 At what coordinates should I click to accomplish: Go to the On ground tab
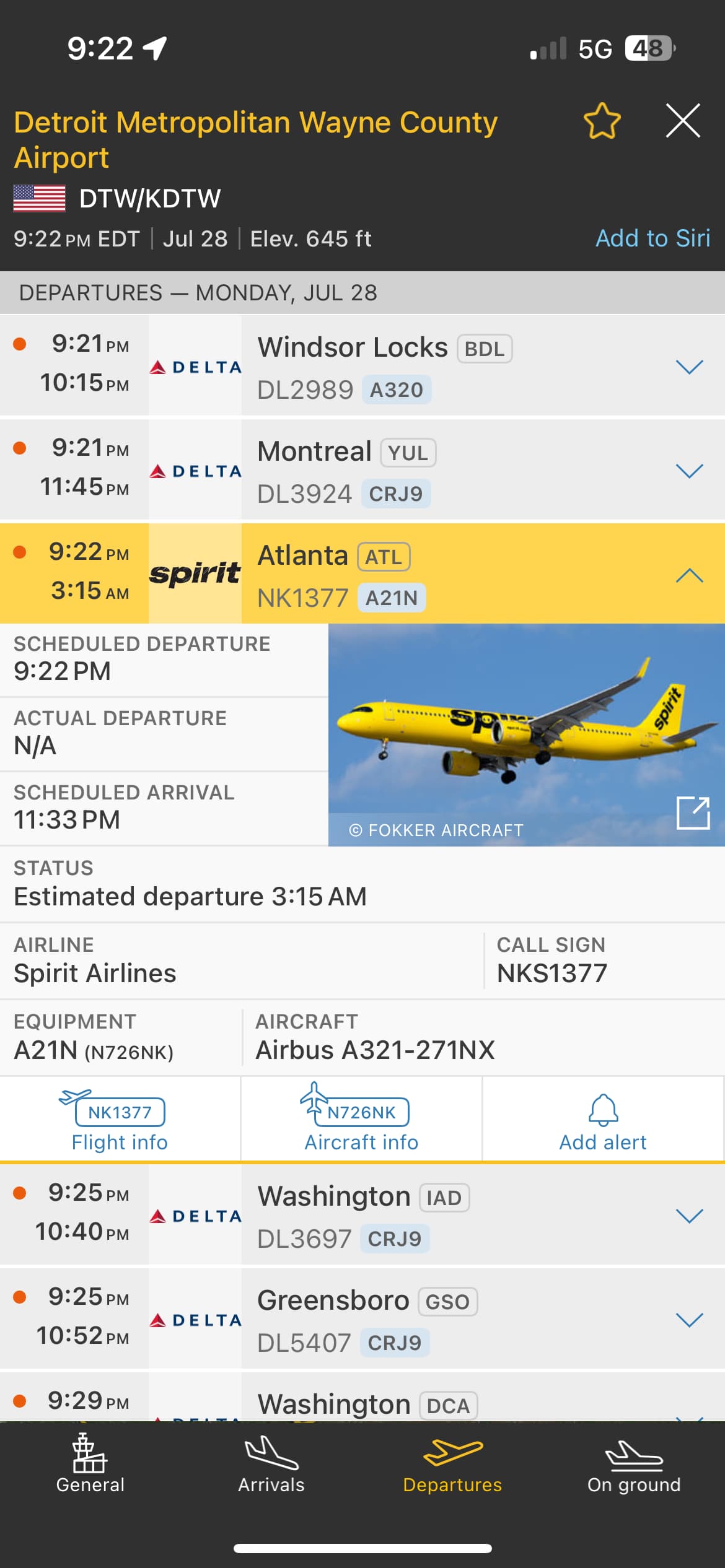(x=634, y=1465)
